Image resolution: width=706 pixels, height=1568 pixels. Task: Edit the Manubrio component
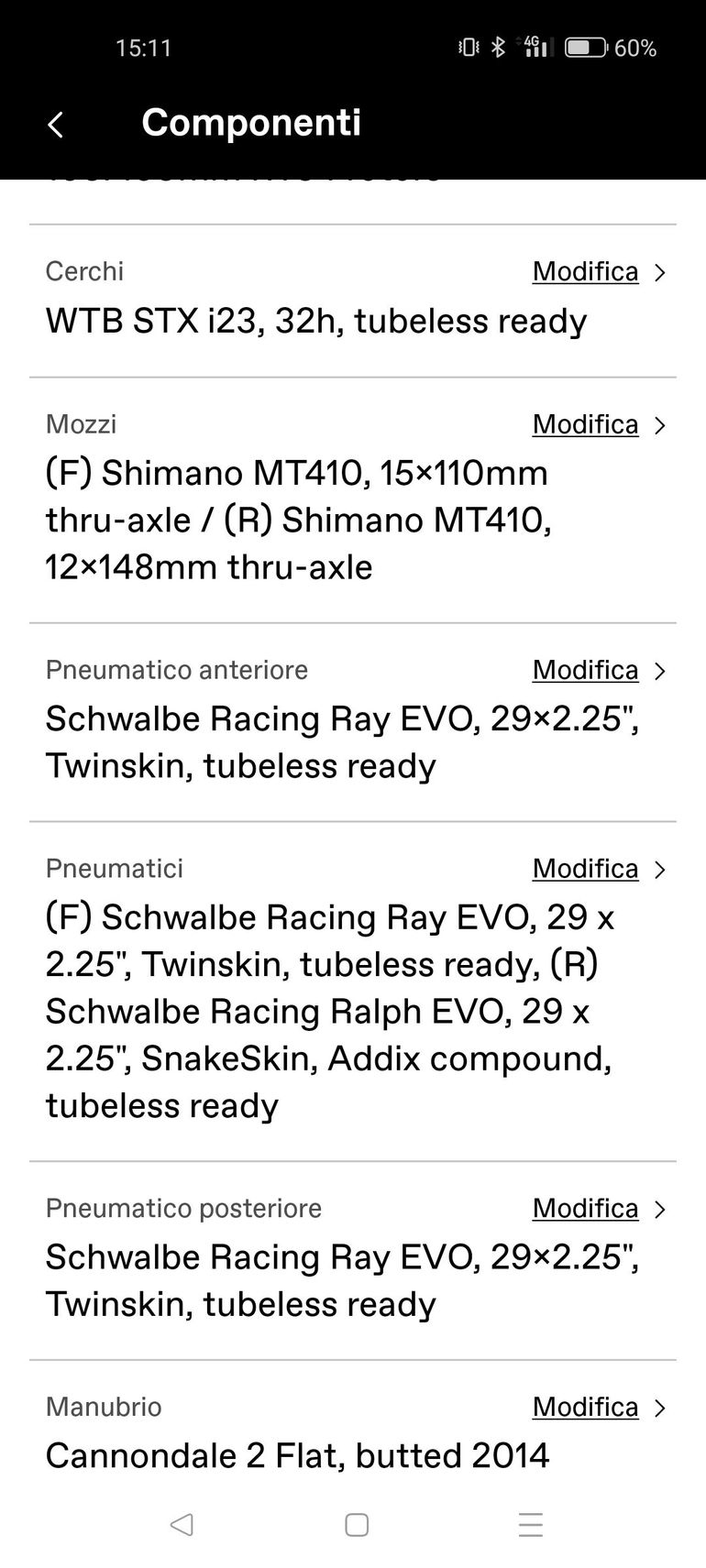(x=585, y=1407)
